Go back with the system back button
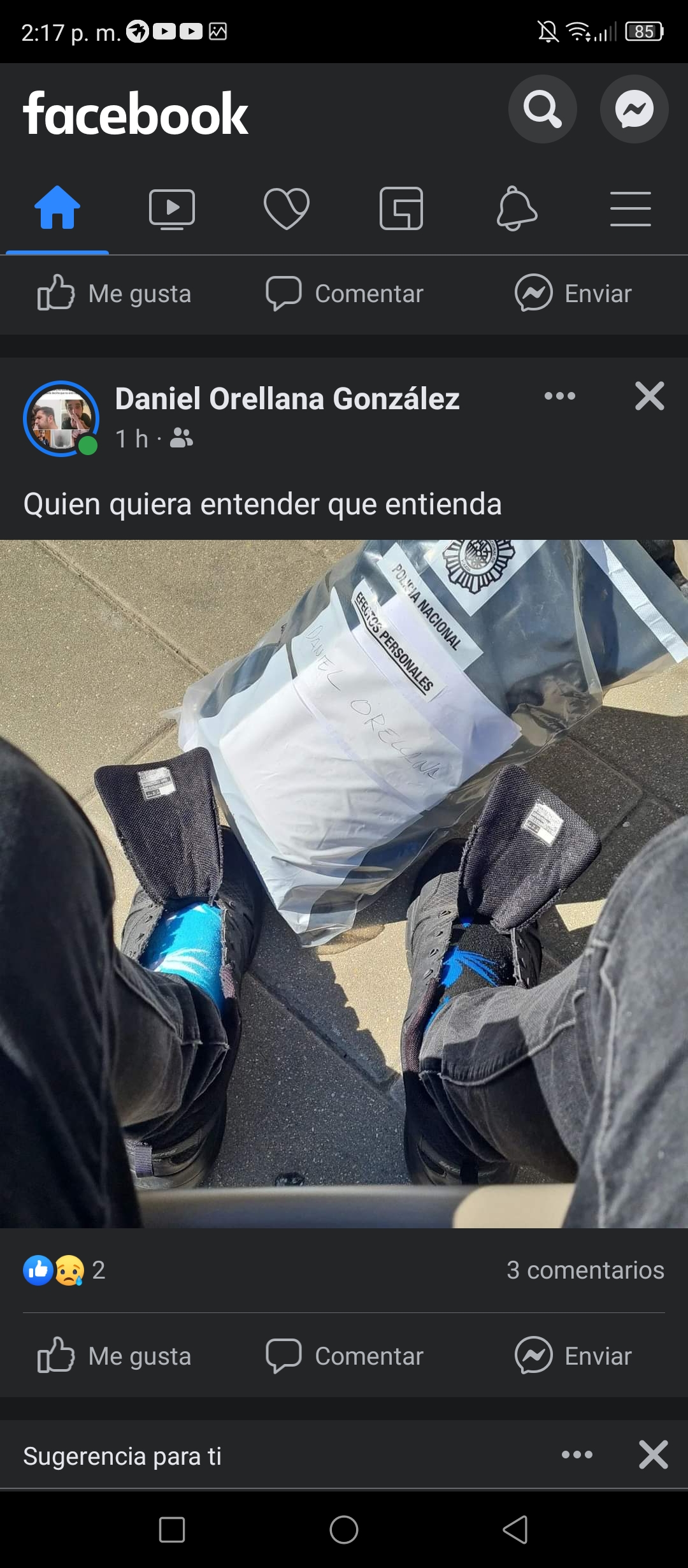Screen dimensions: 688x1568 pos(516,1529)
